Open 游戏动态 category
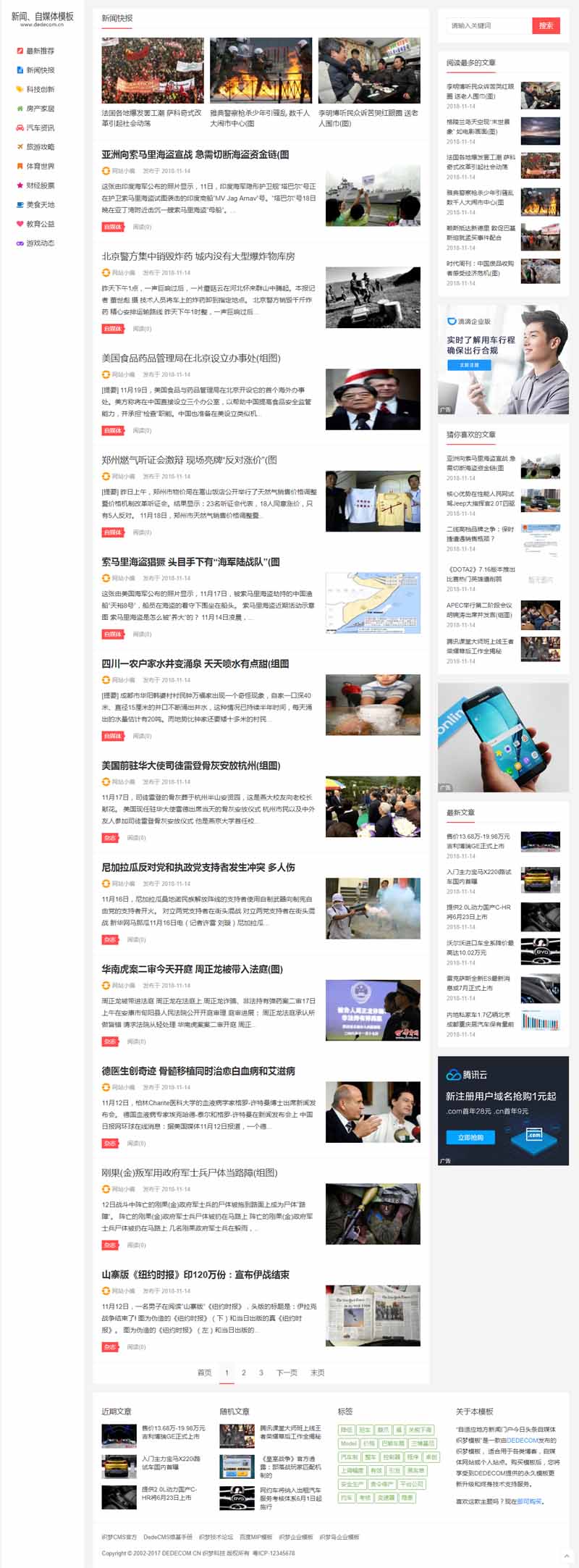 pyautogui.click(x=40, y=243)
